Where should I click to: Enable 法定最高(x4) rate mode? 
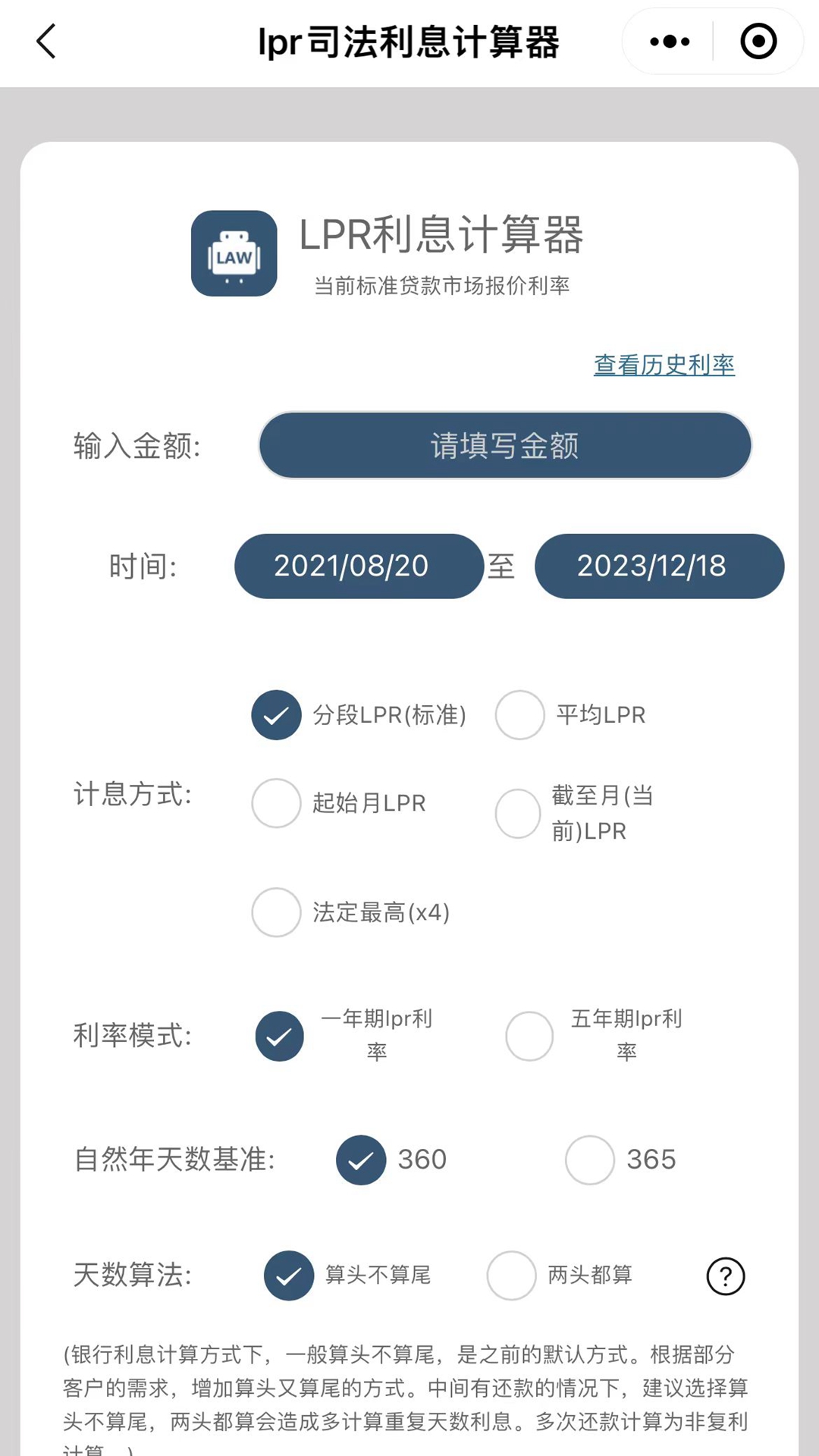(x=276, y=913)
